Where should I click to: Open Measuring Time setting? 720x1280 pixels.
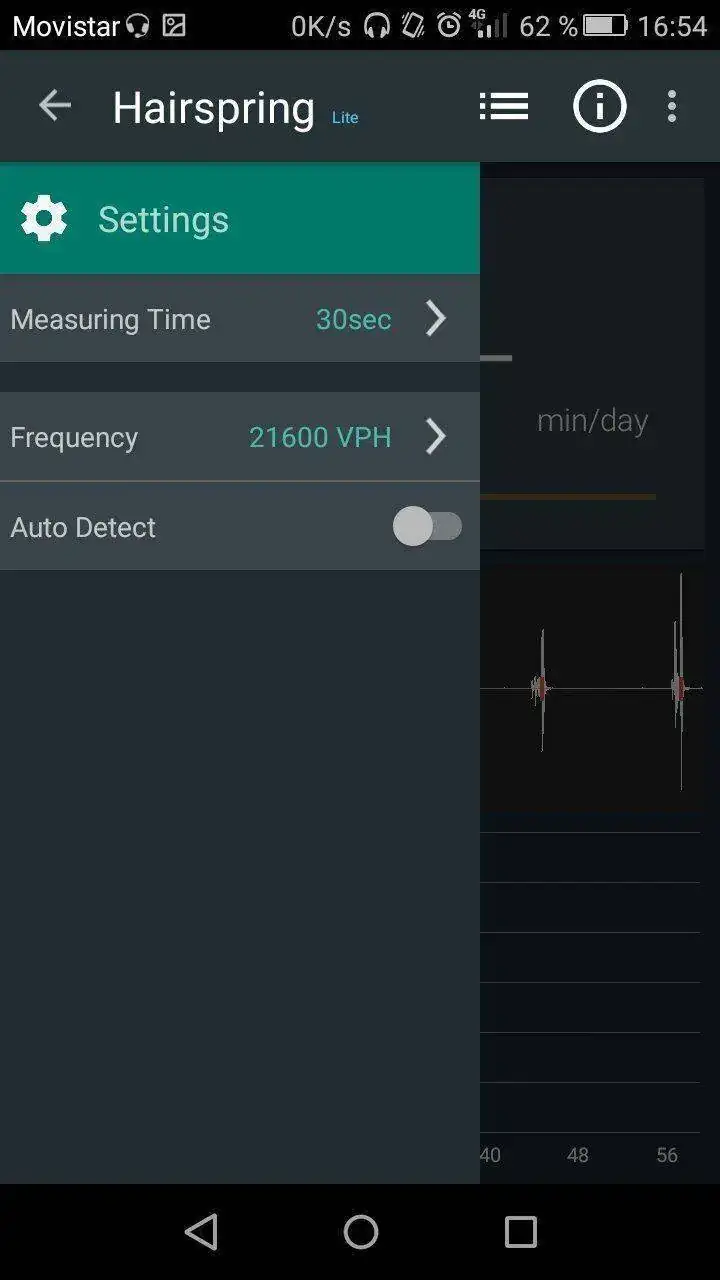[x=239, y=319]
